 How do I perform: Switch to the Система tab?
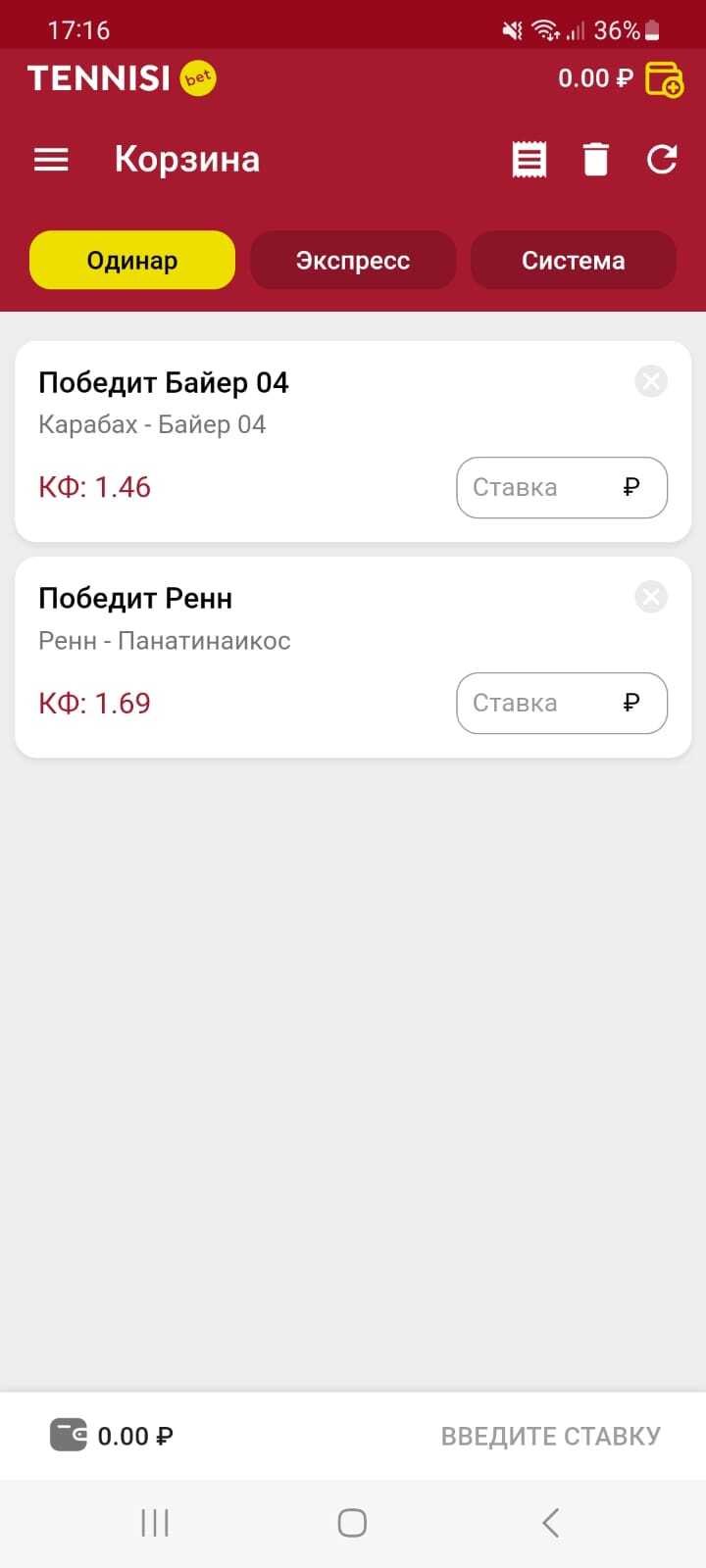pos(573,261)
